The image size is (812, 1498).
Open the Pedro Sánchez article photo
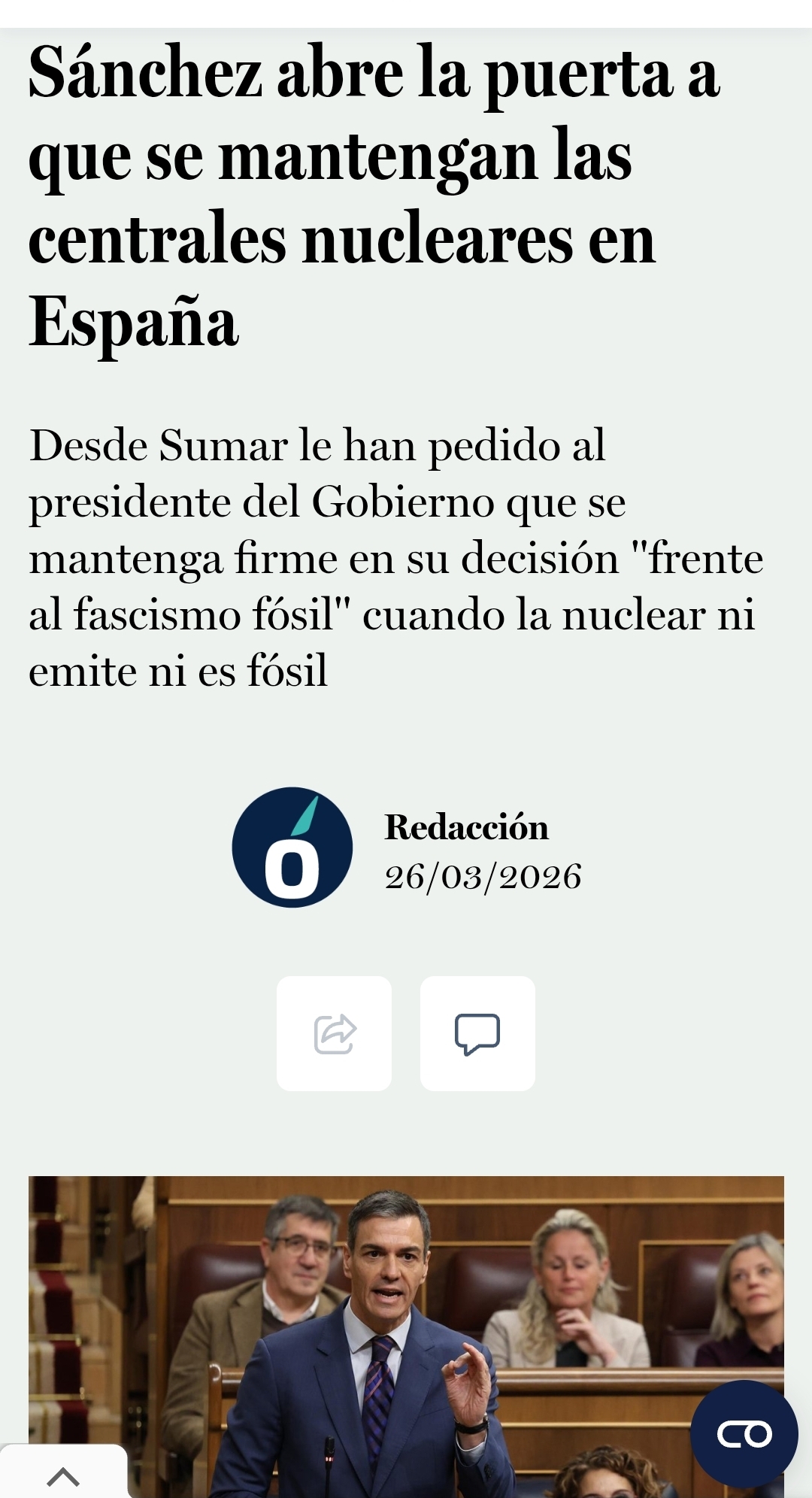[x=406, y=1336]
